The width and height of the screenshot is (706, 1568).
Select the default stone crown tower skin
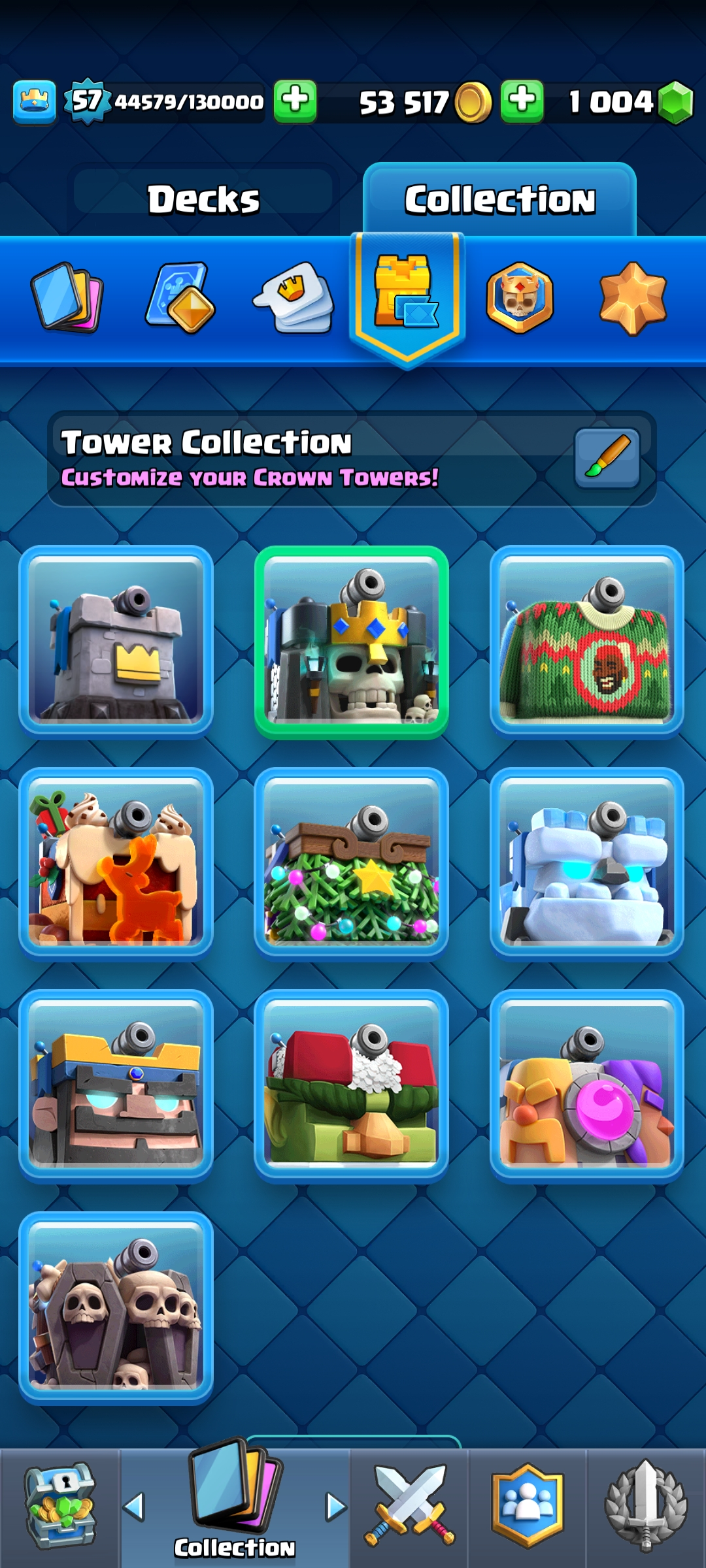click(116, 642)
